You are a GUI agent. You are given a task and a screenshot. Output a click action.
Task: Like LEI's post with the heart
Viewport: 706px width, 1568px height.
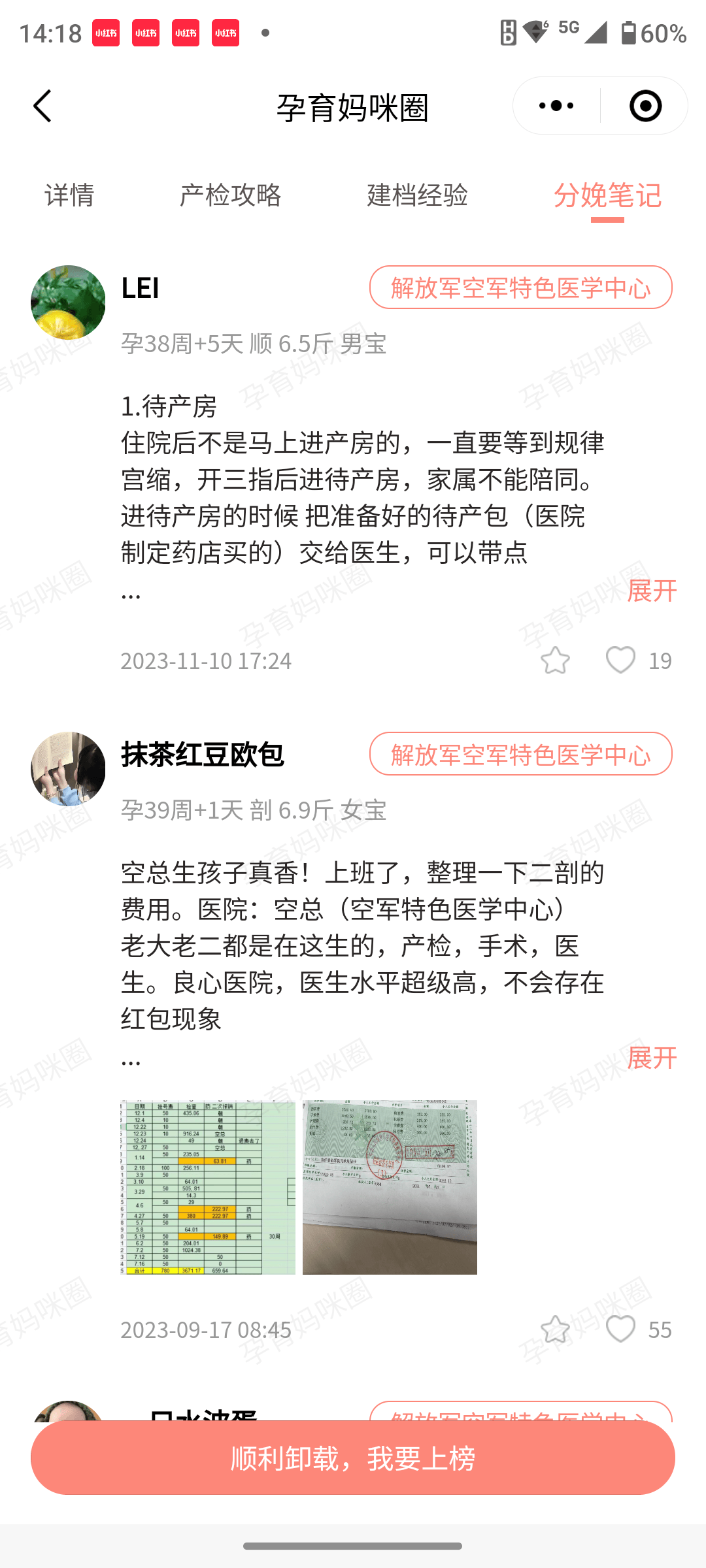620,660
